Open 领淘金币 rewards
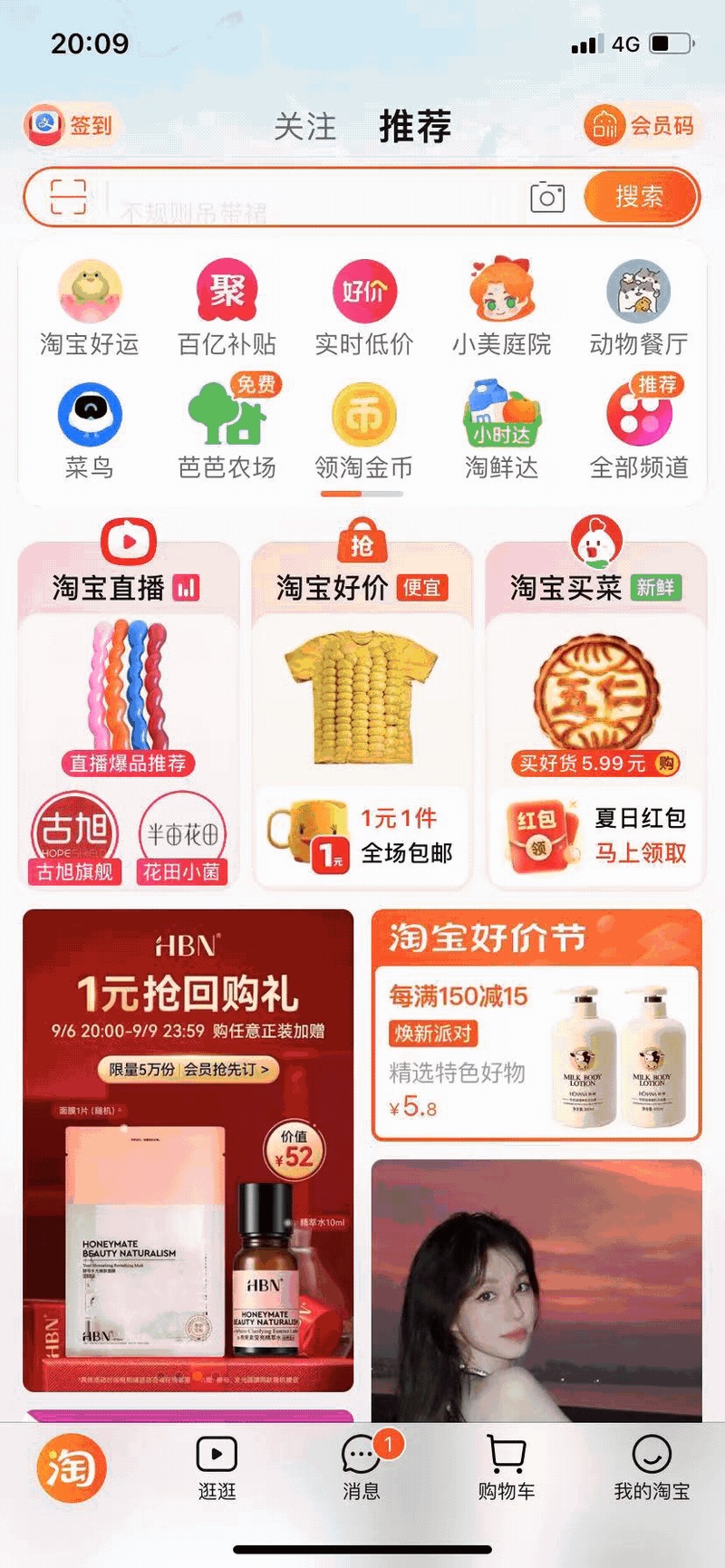 tap(363, 431)
